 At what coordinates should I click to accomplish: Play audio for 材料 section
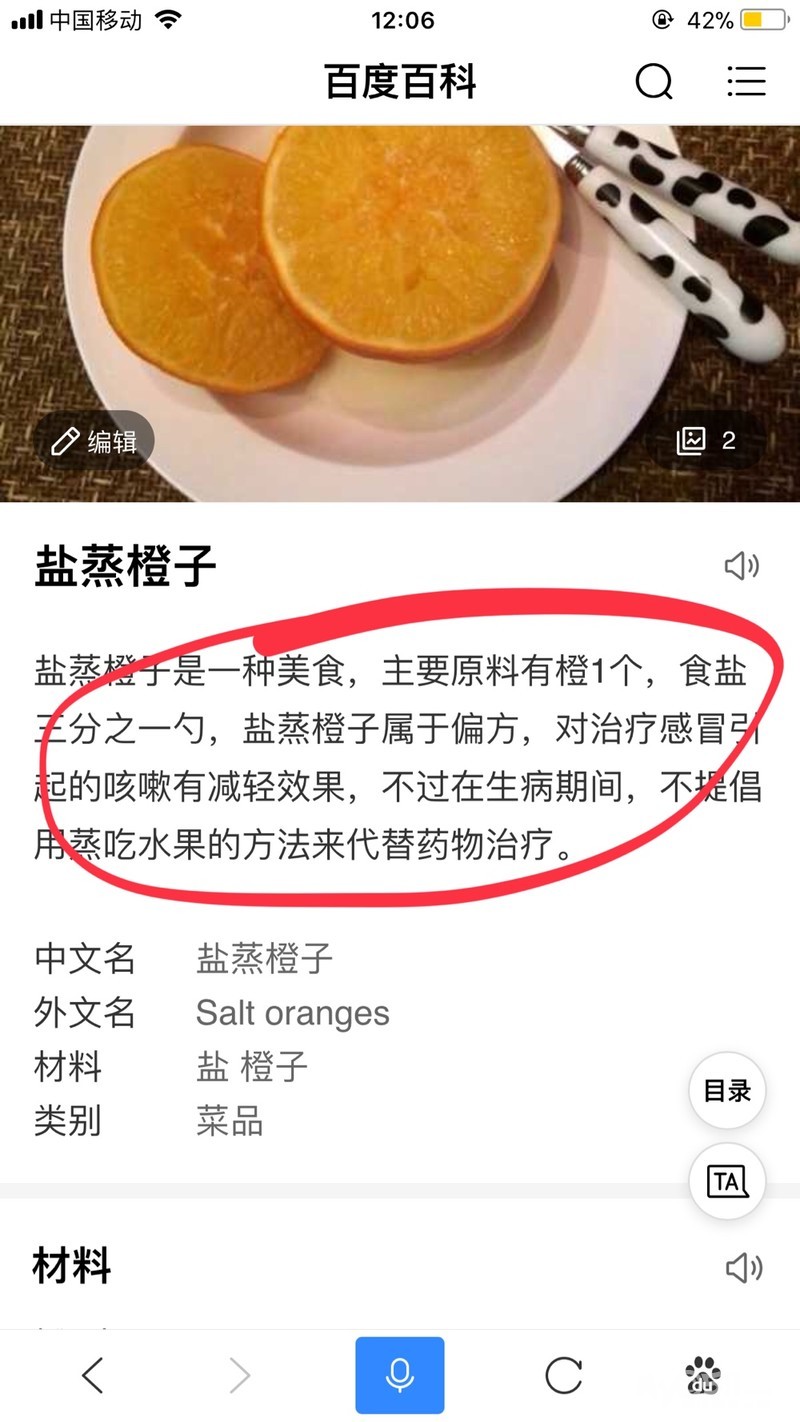coord(742,1268)
